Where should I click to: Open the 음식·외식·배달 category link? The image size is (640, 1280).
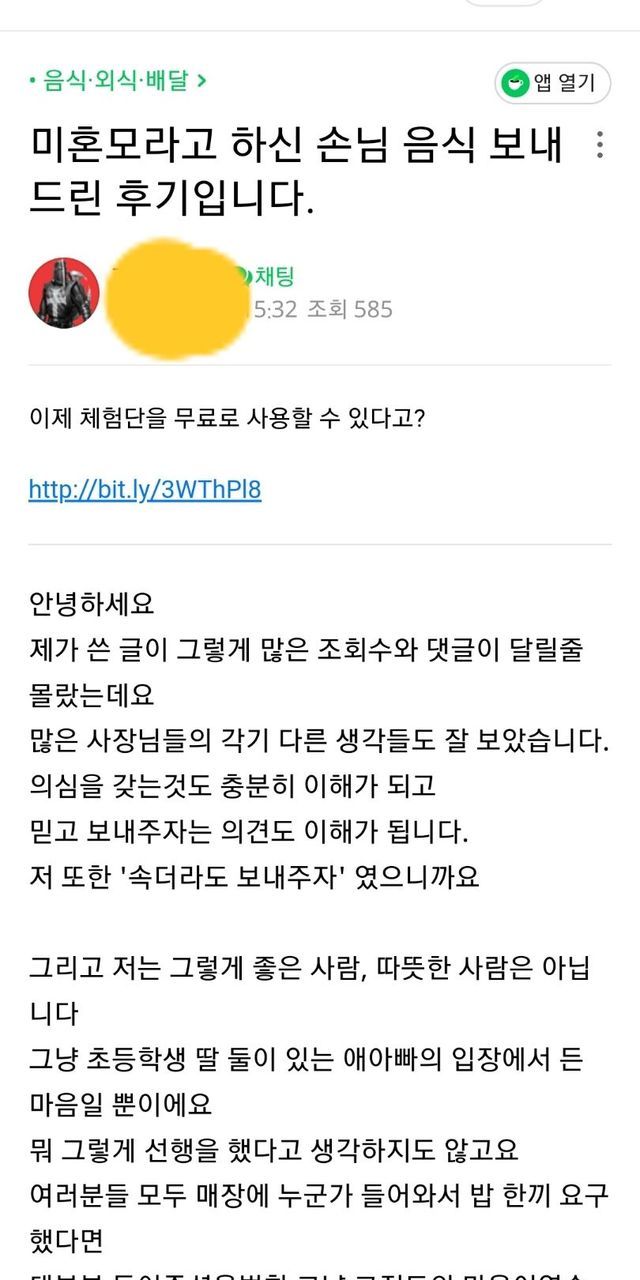point(118,81)
